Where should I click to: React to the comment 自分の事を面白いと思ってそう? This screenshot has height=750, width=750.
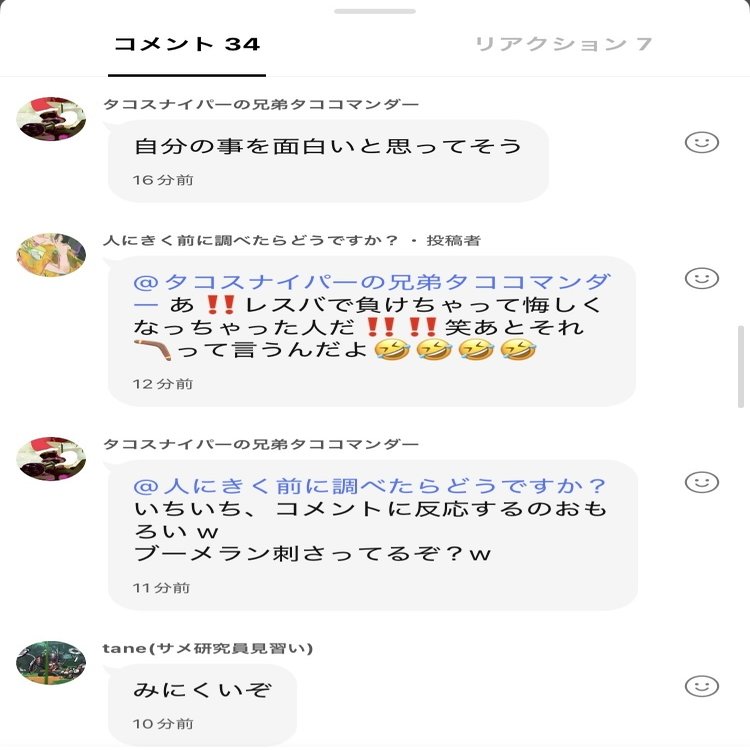(x=702, y=142)
